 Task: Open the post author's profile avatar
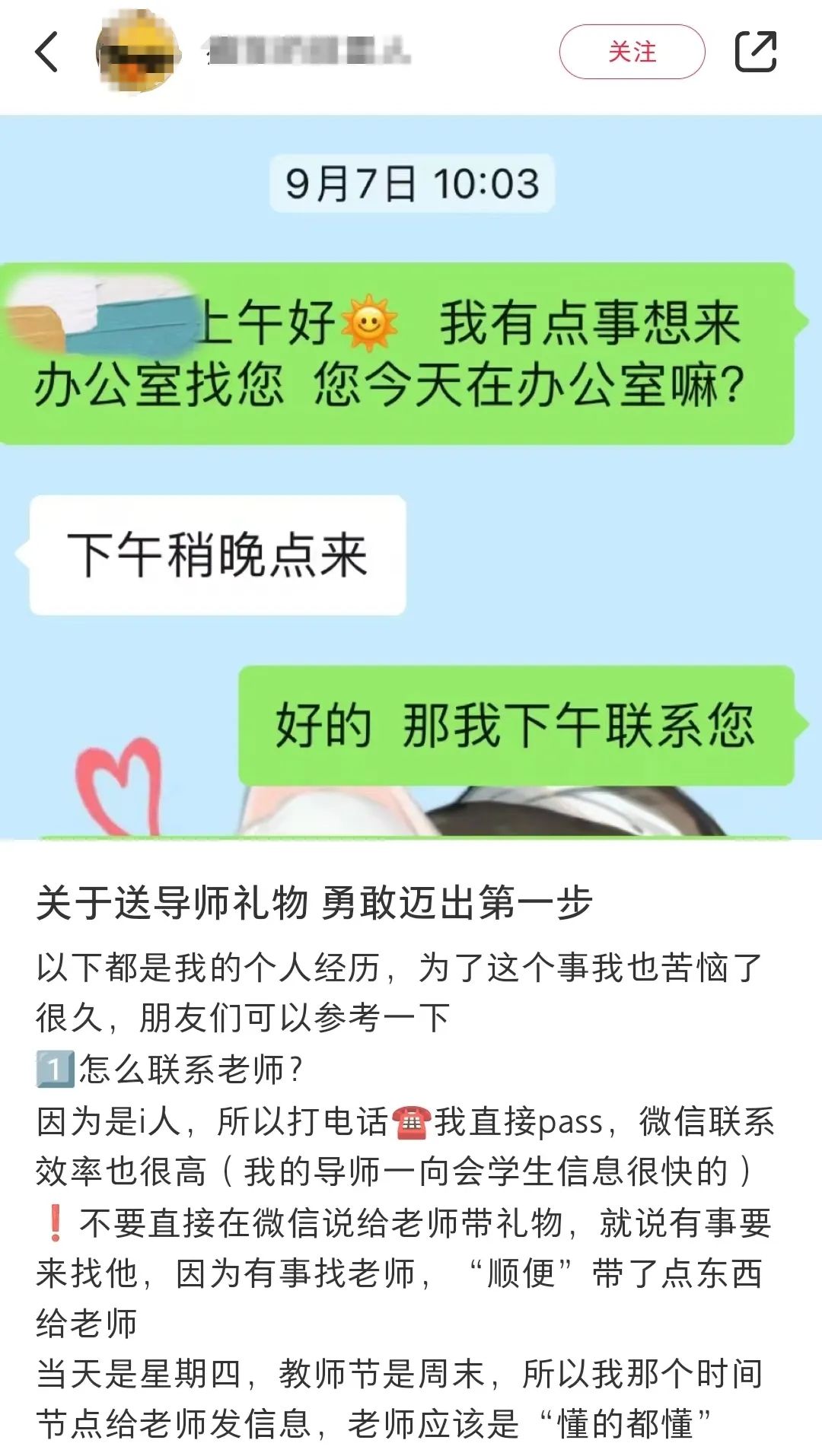139,52
